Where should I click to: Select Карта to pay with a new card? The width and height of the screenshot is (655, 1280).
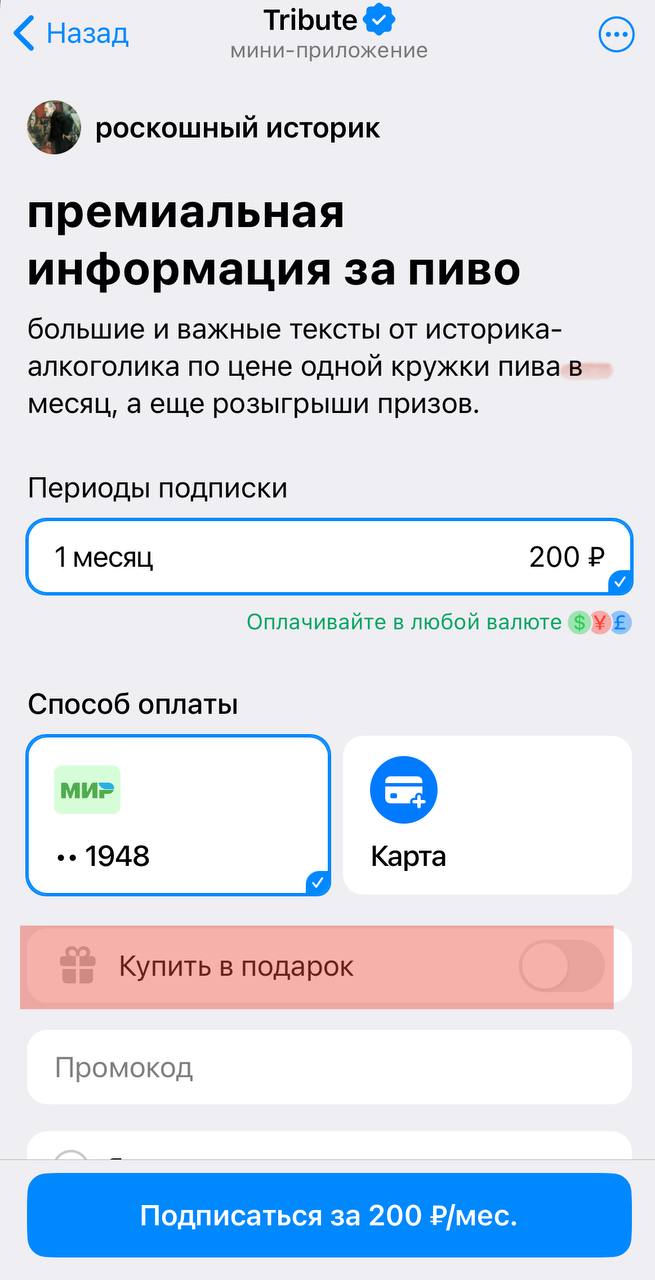pos(487,815)
